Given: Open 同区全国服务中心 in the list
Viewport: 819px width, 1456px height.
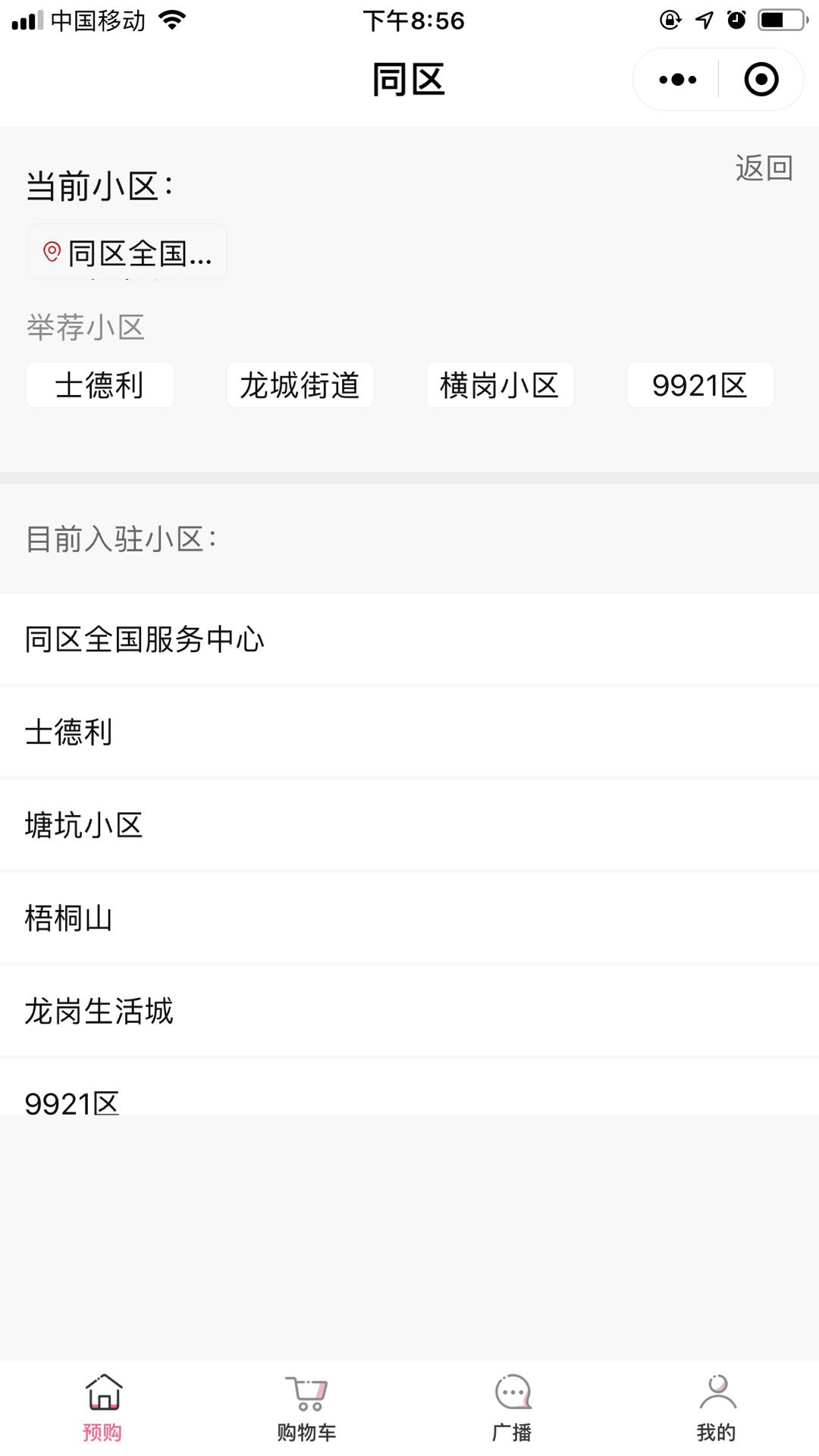Looking at the screenshot, I should coord(409,639).
